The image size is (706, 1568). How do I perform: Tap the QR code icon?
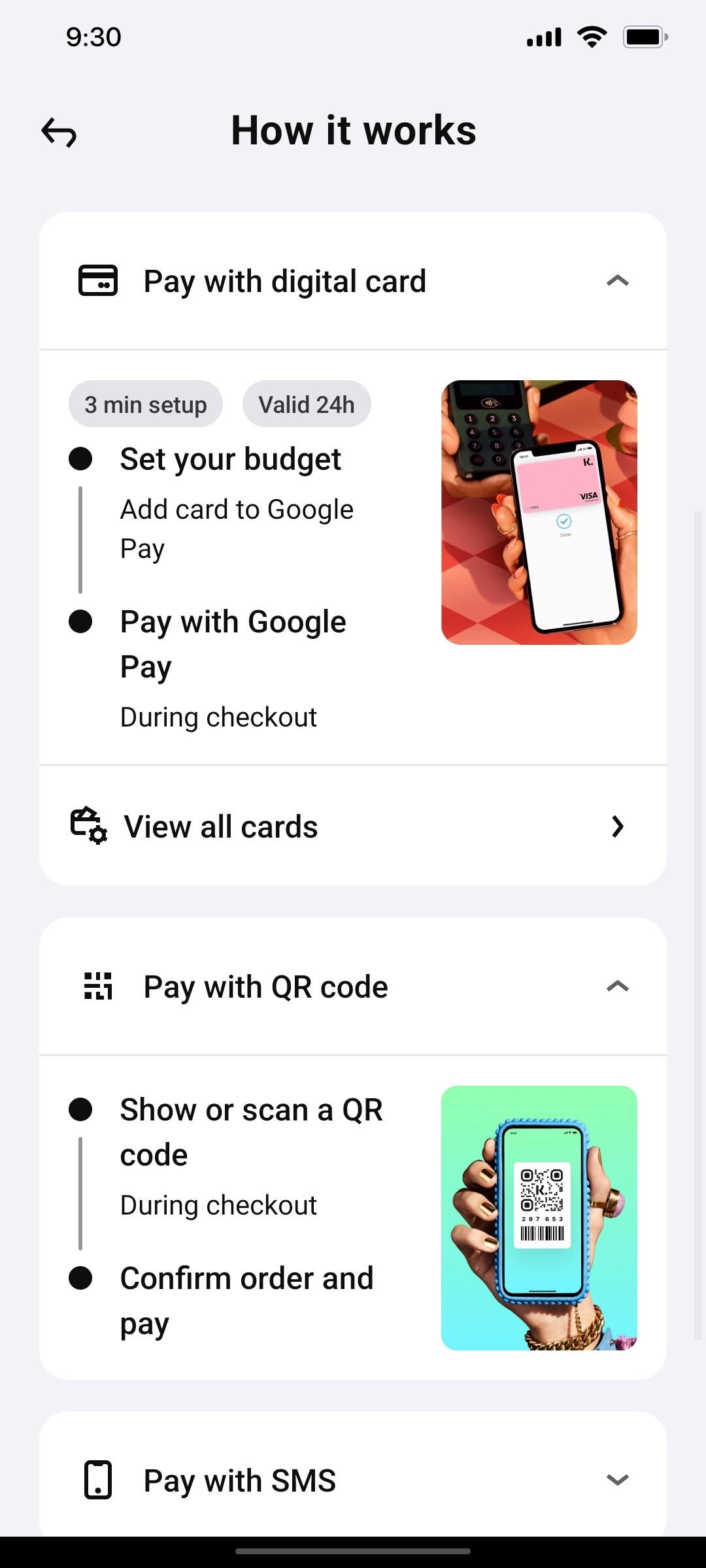[97, 987]
